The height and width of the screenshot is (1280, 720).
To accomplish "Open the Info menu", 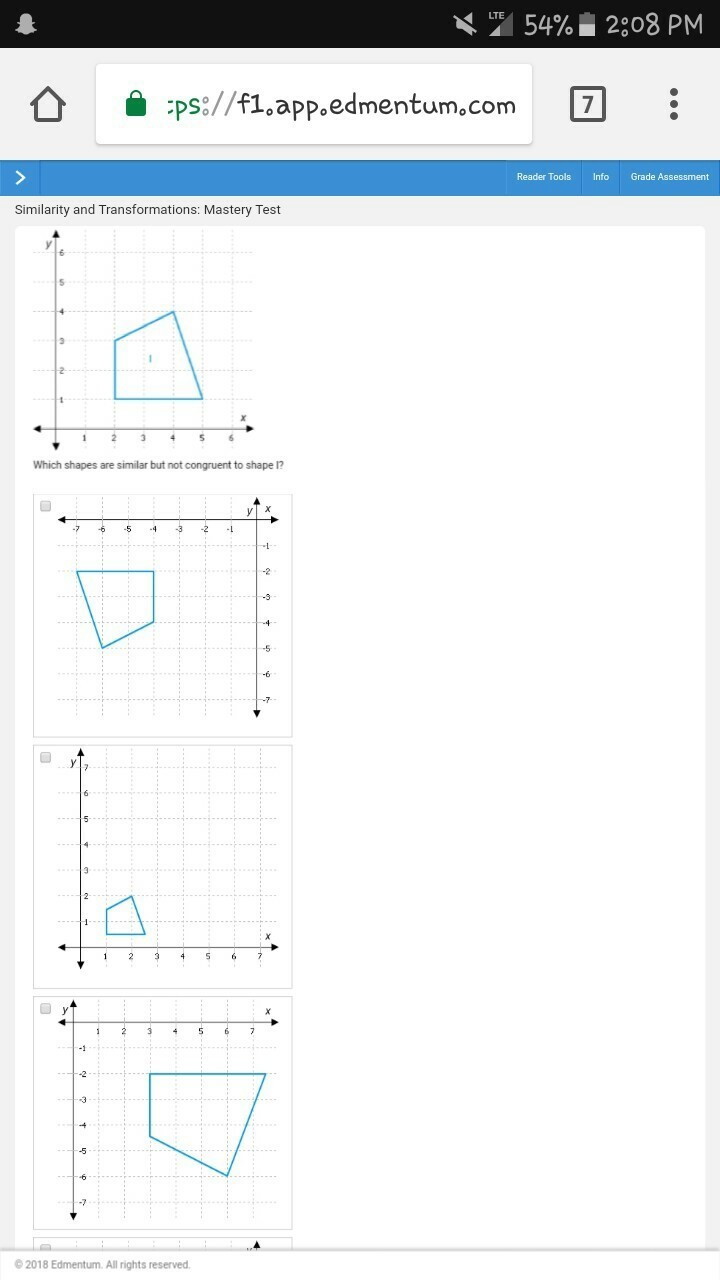I will point(601,177).
